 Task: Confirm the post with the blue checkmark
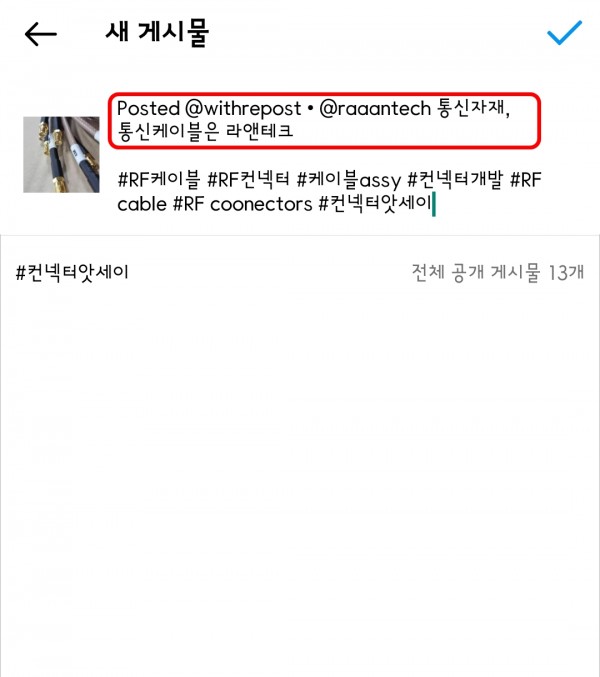pyautogui.click(x=564, y=34)
